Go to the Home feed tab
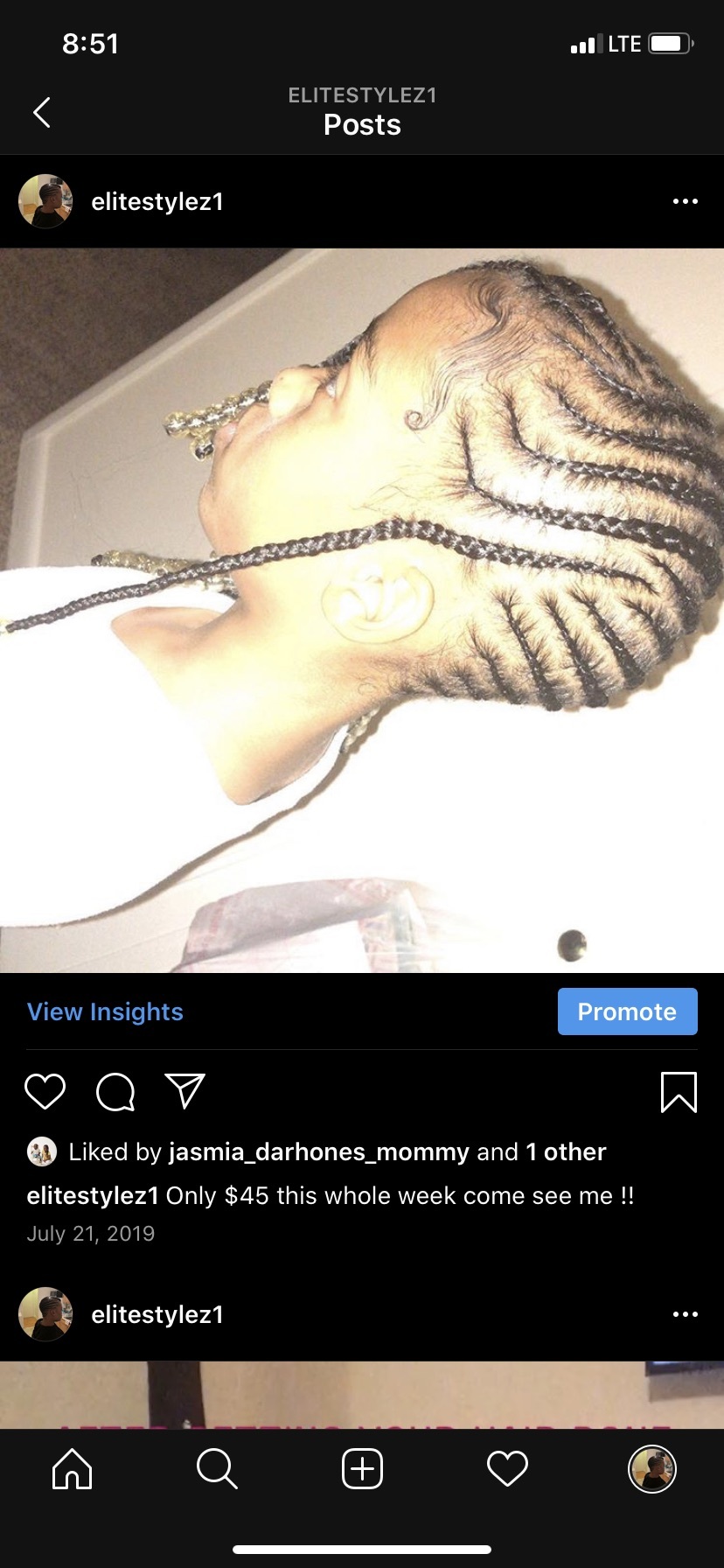 pyautogui.click(x=73, y=1468)
